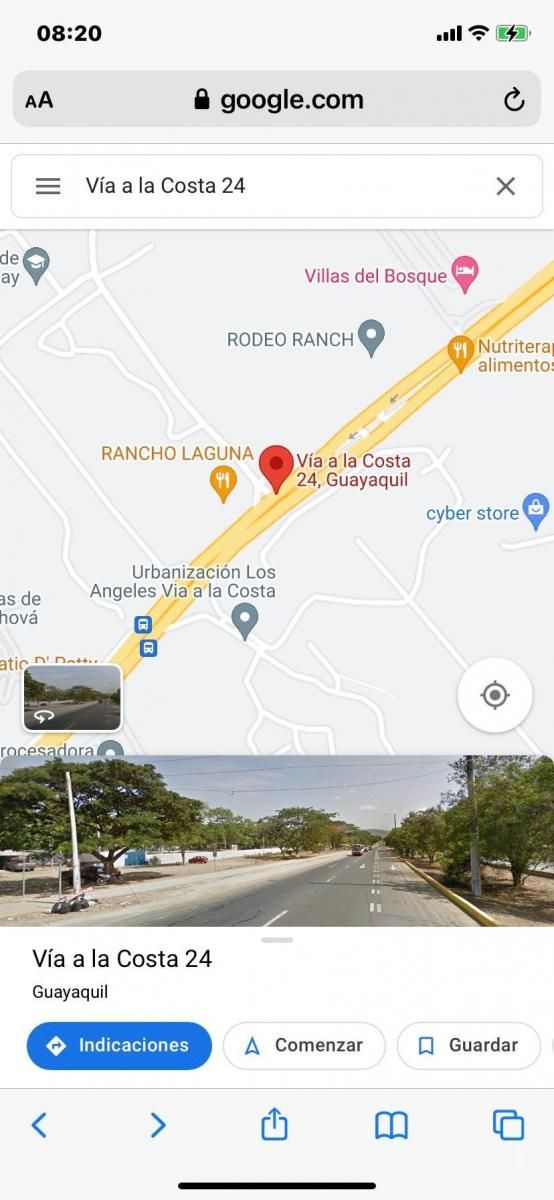The height and width of the screenshot is (1200, 554).
Task: Select the cyber store marker
Action: click(537, 512)
